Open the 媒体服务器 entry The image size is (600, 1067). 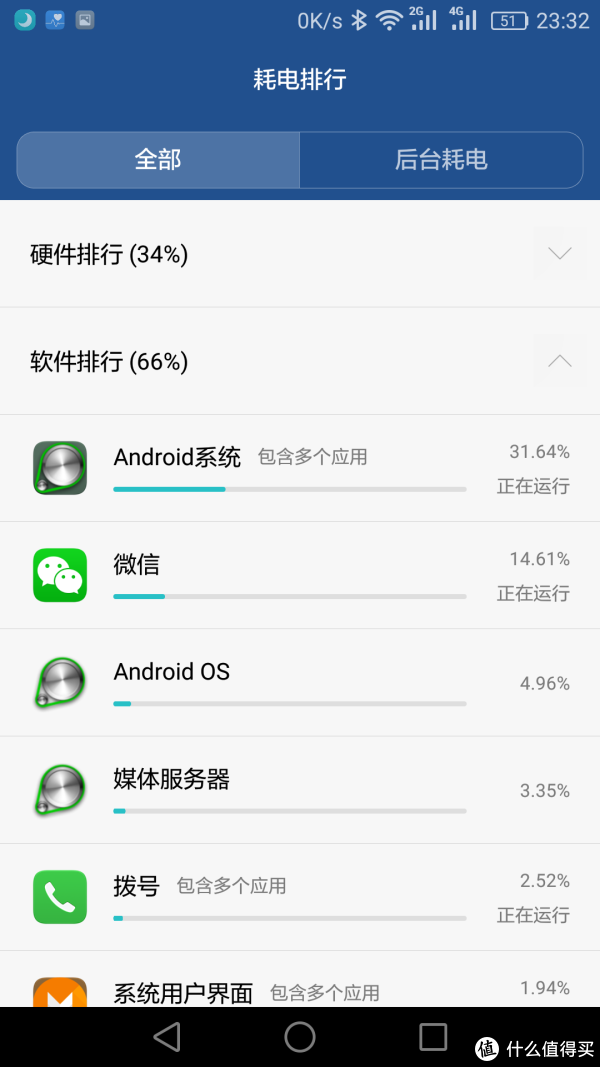[300, 790]
